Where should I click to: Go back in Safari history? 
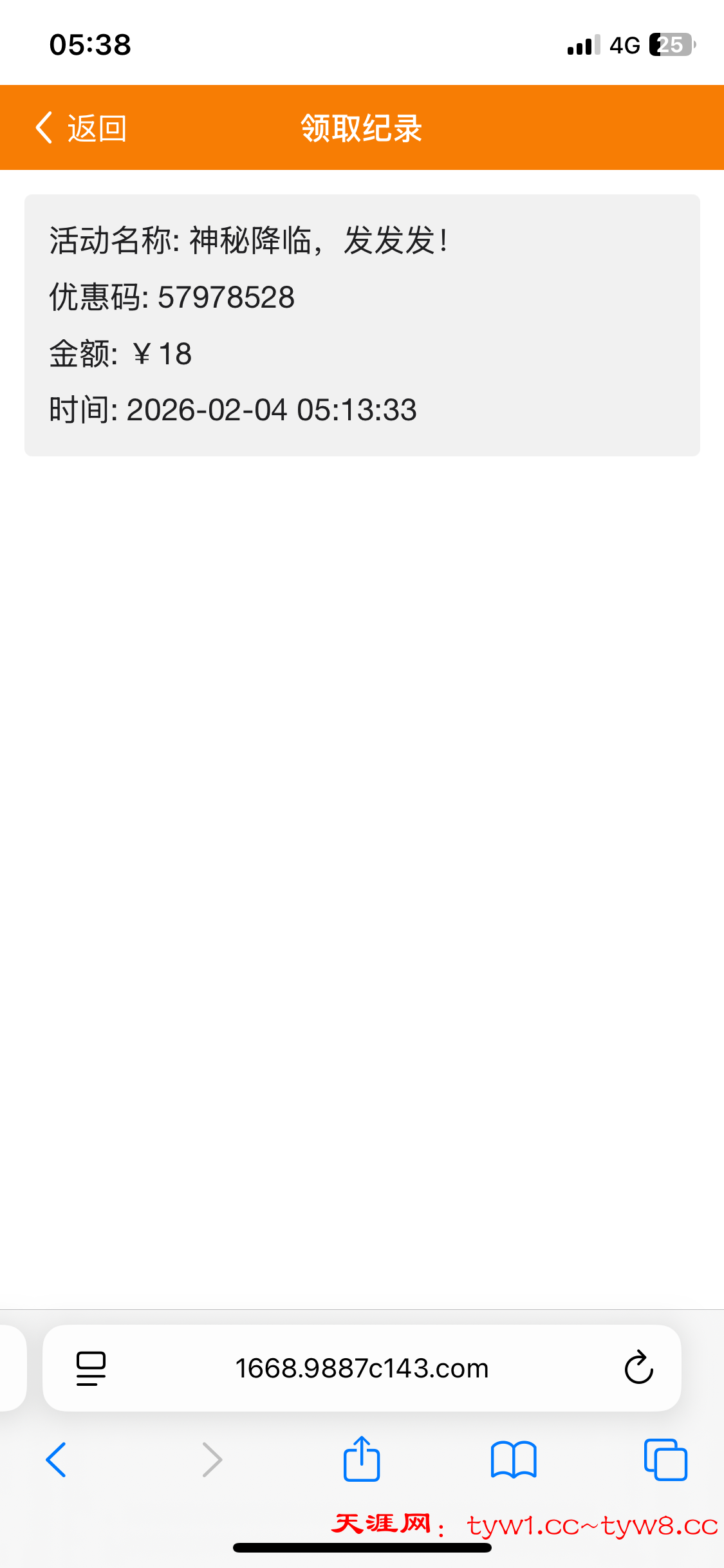click(x=57, y=1459)
